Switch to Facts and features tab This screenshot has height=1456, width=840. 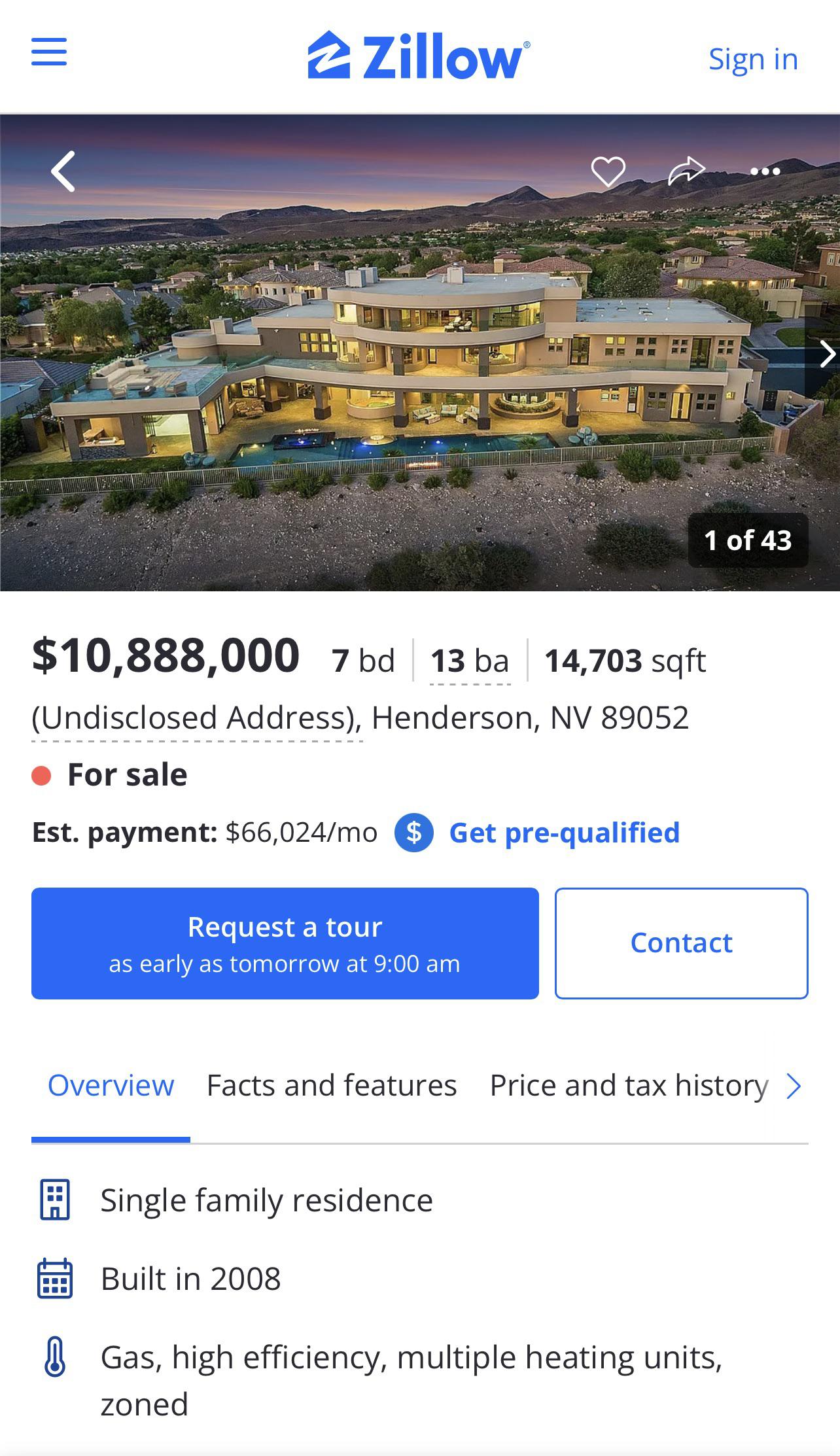(332, 1086)
